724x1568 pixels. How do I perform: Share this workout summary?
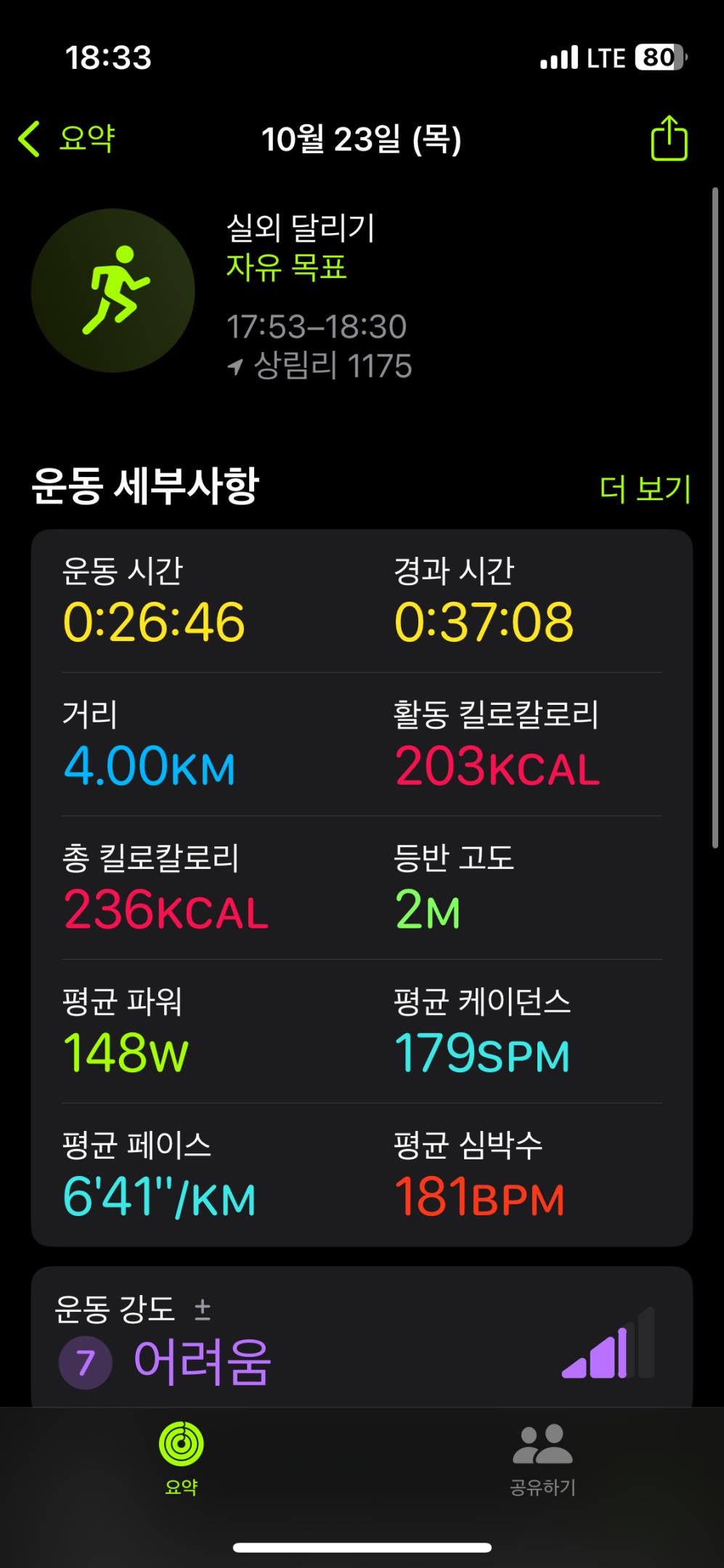click(669, 138)
